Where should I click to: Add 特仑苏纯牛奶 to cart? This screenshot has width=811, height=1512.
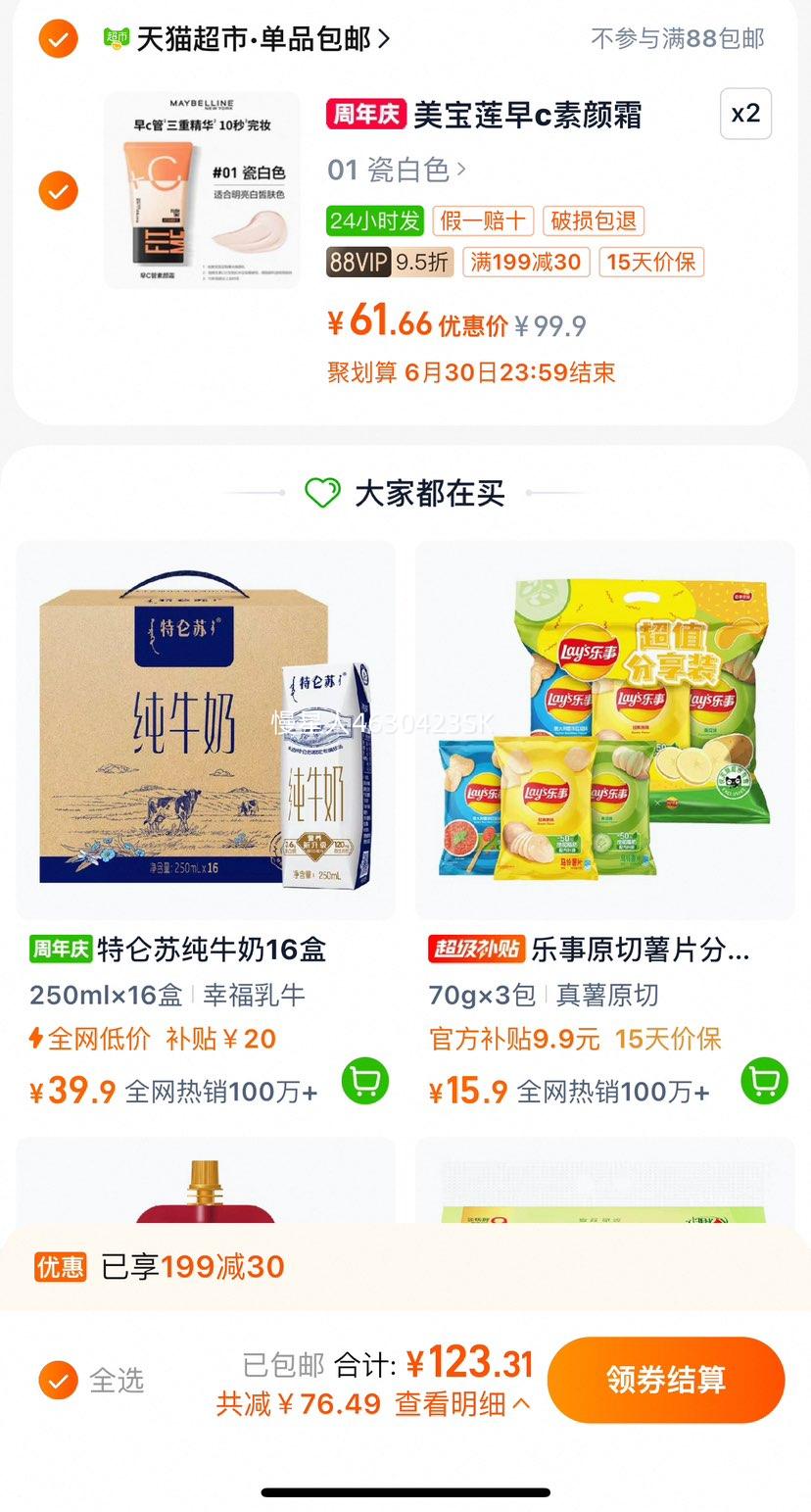365,1082
